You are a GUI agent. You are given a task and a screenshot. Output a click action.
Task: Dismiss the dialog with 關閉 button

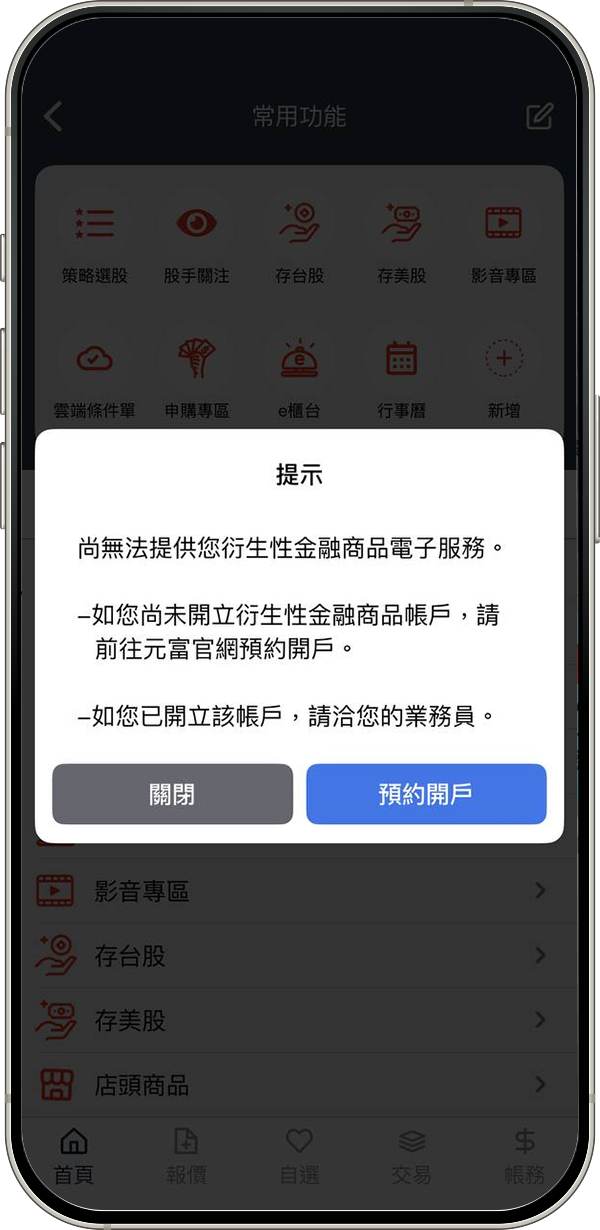(x=172, y=794)
